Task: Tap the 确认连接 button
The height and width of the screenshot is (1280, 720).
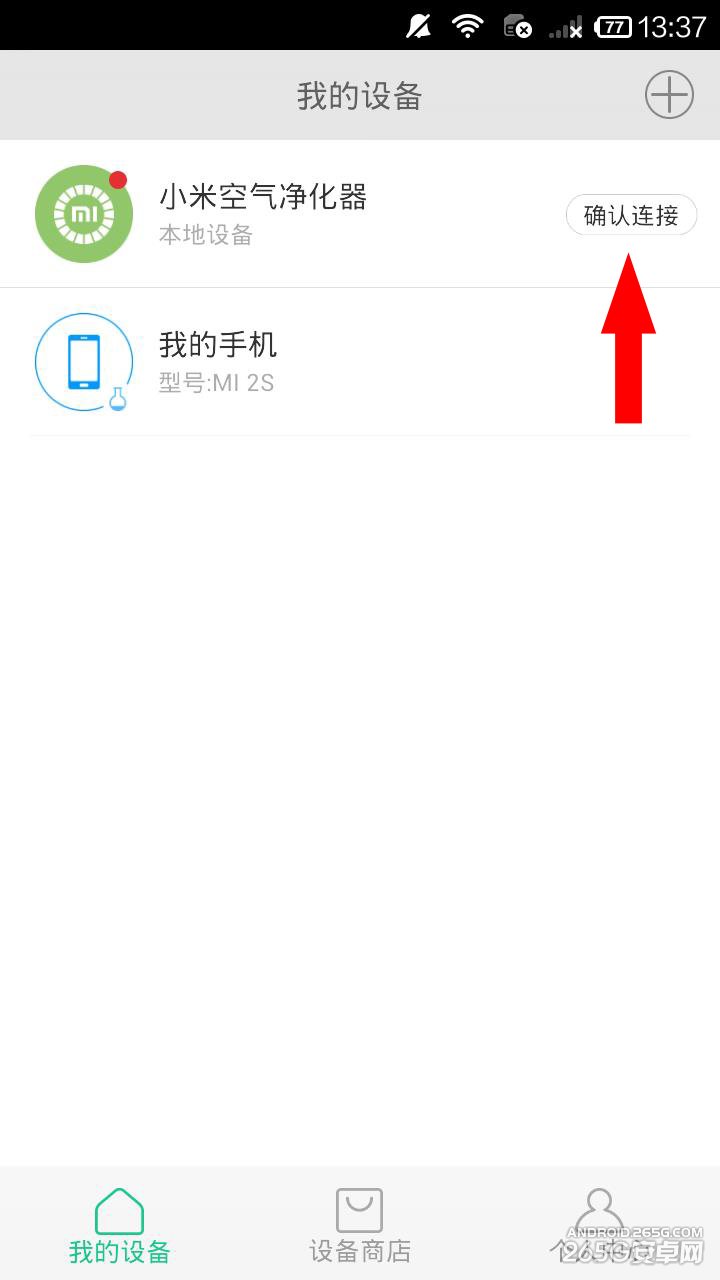Action: pyautogui.click(x=631, y=215)
